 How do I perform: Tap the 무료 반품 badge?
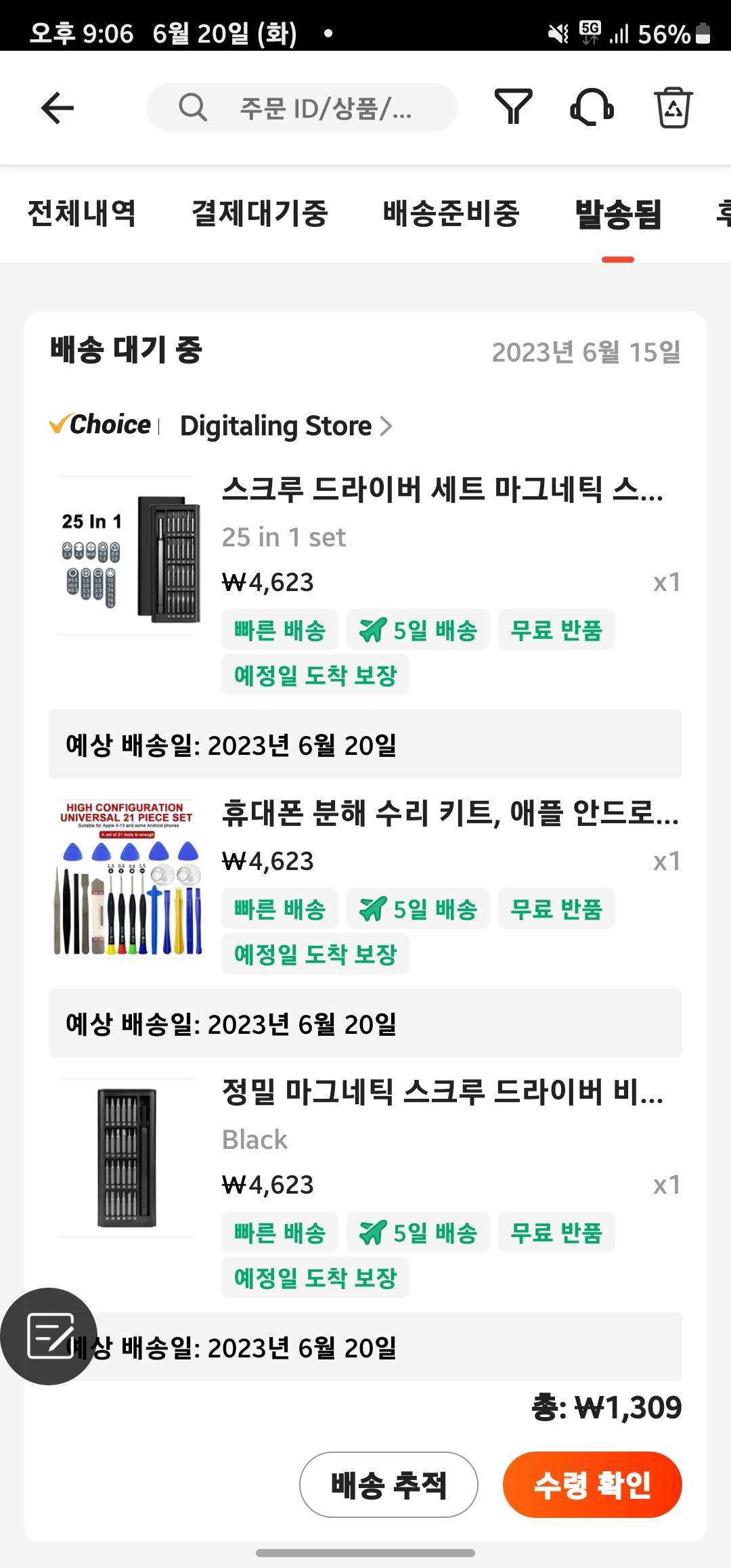[x=556, y=629]
